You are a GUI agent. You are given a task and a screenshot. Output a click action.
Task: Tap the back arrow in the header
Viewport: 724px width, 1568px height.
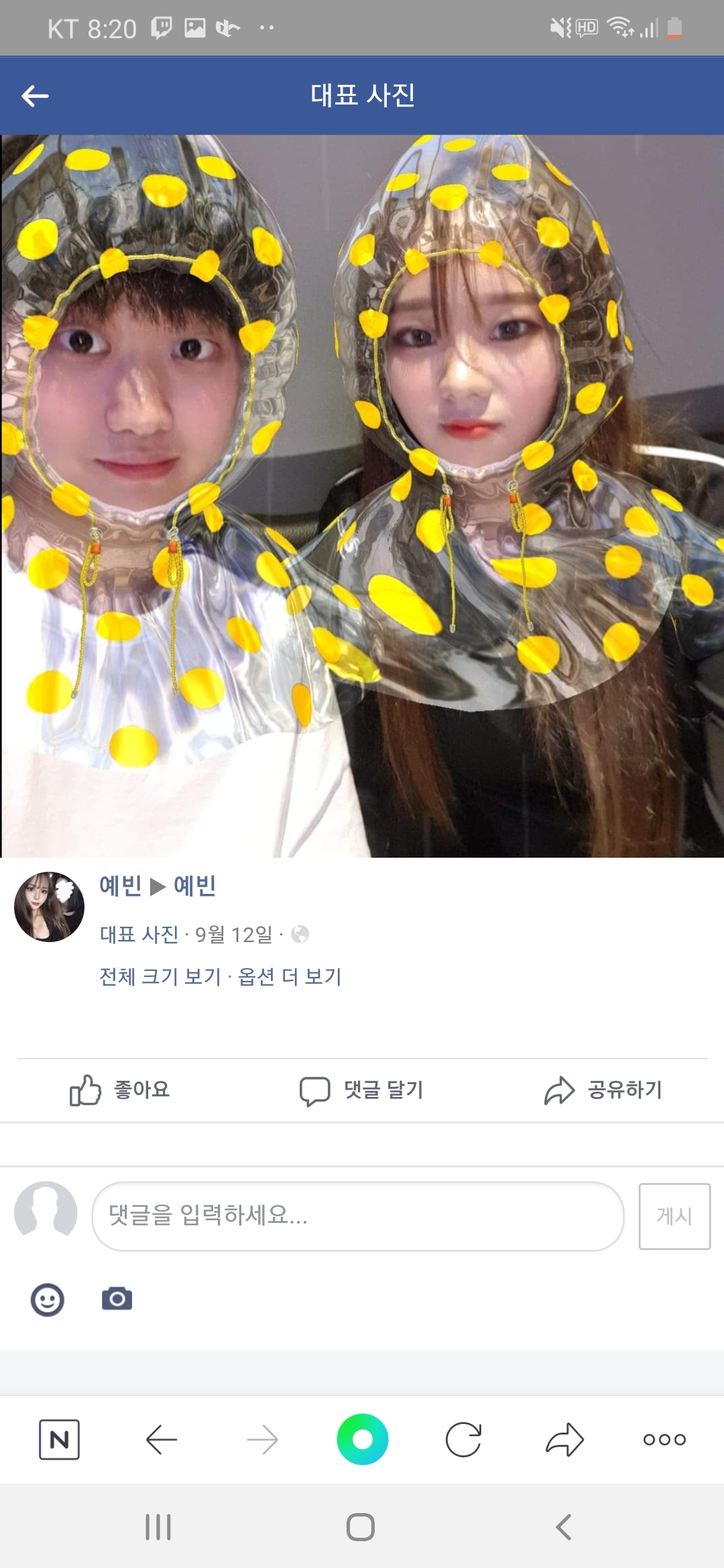click(x=35, y=96)
